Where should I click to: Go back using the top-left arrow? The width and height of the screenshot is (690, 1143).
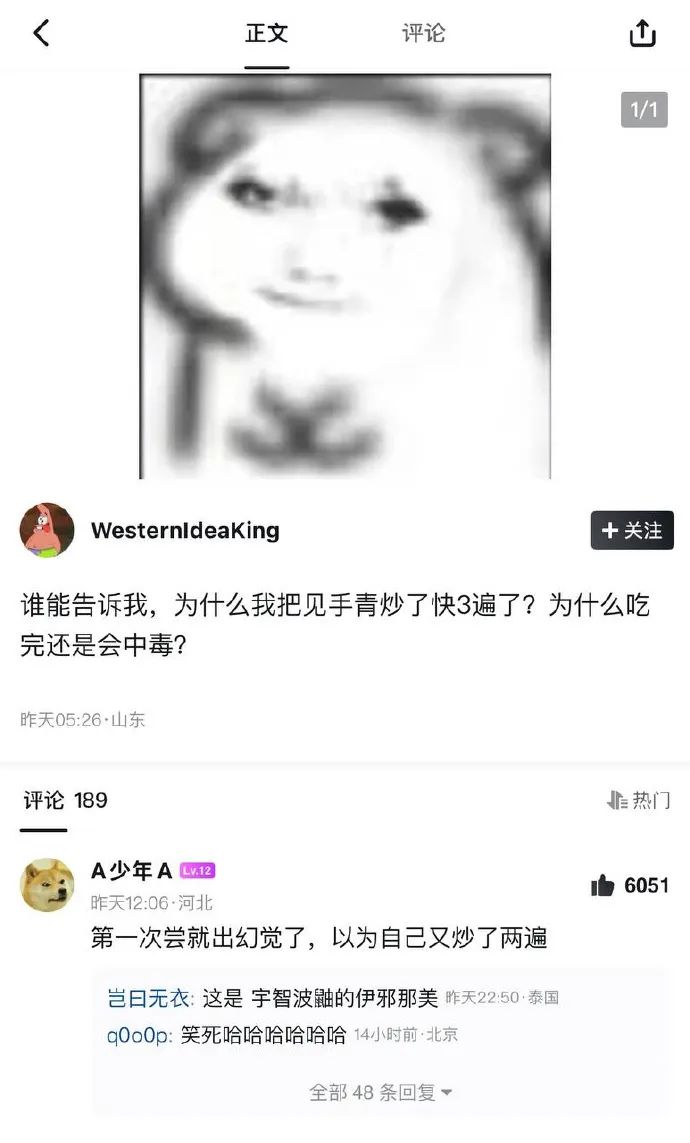[x=42, y=34]
